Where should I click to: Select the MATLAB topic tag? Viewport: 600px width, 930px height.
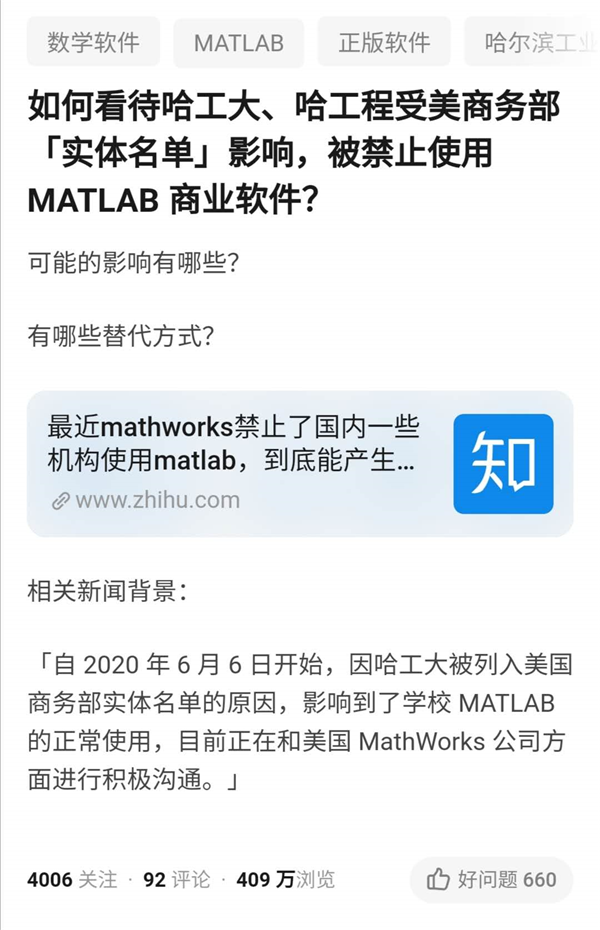[x=239, y=43]
